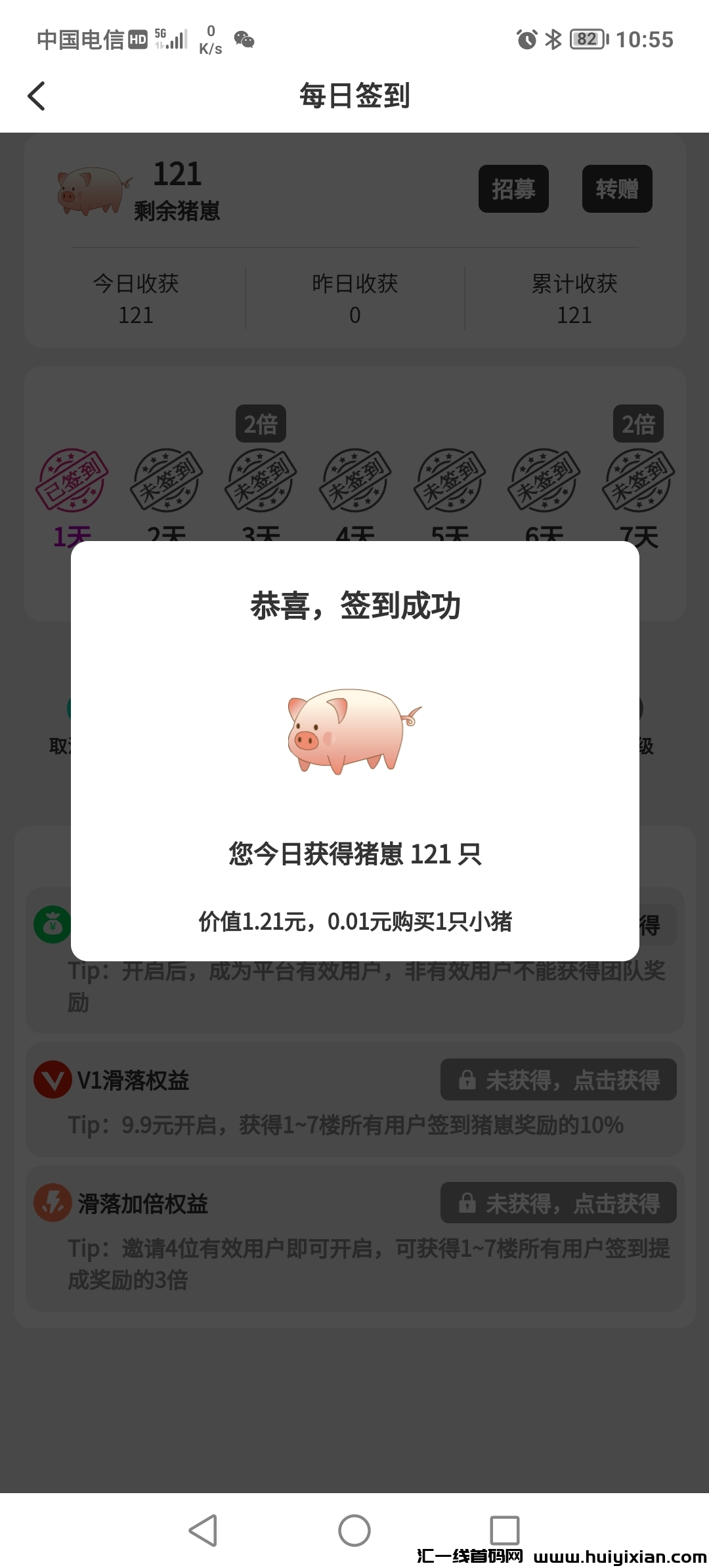Viewport: 709px width, 1568px height.
Task: Tap the 招募 button
Action: pos(514,189)
